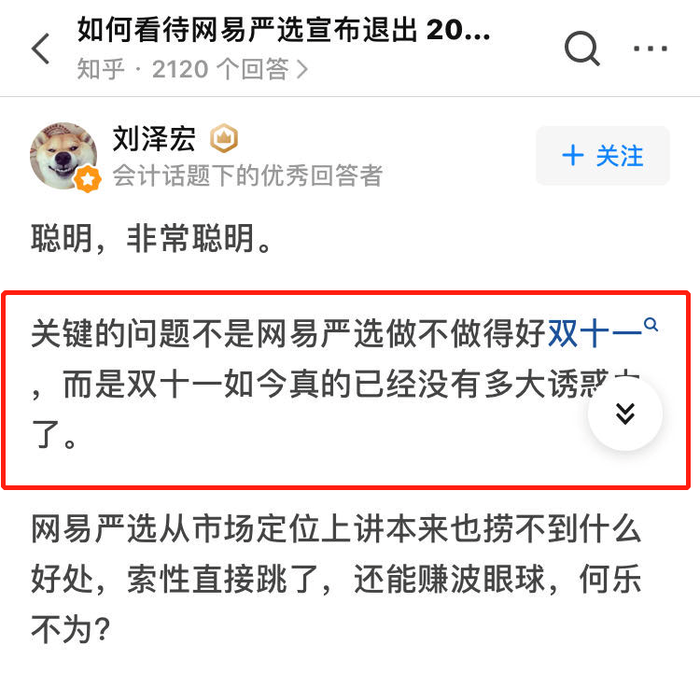Tap the double-chevron jump button
700x687 pixels.
click(x=625, y=414)
